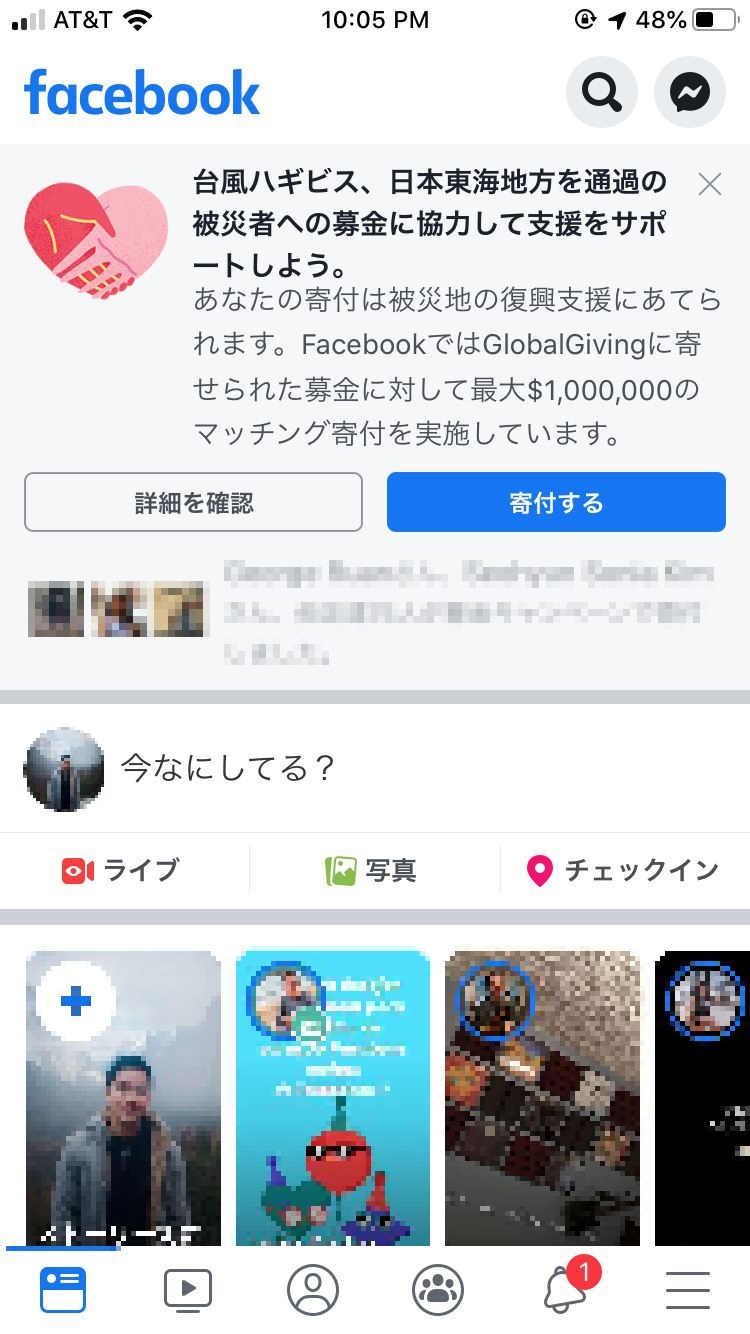The image size is (750, 1334).
Task: Open the 今なにしてる？ post composer
Action: click(x=400, y=769)
